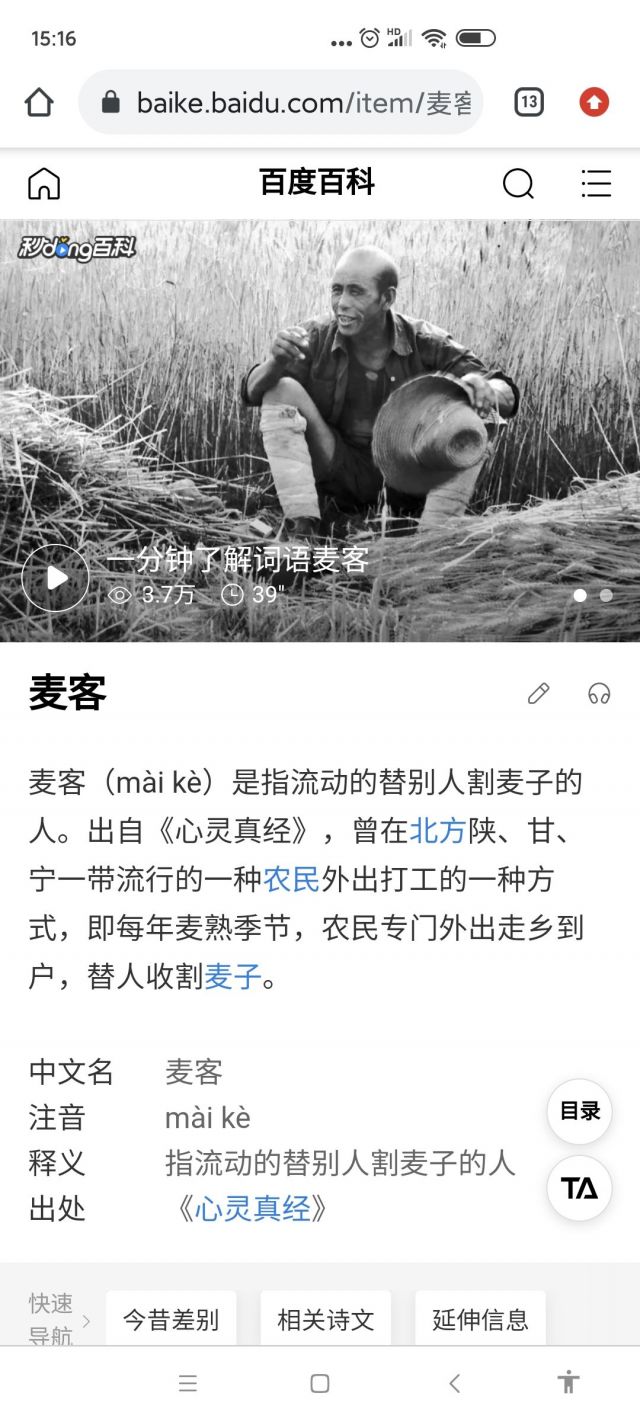Image resolution: width=640 pixels, height=1422 pixels.
Task: Listen to entry via headphone icon
Action: click(x=599, y=693)
